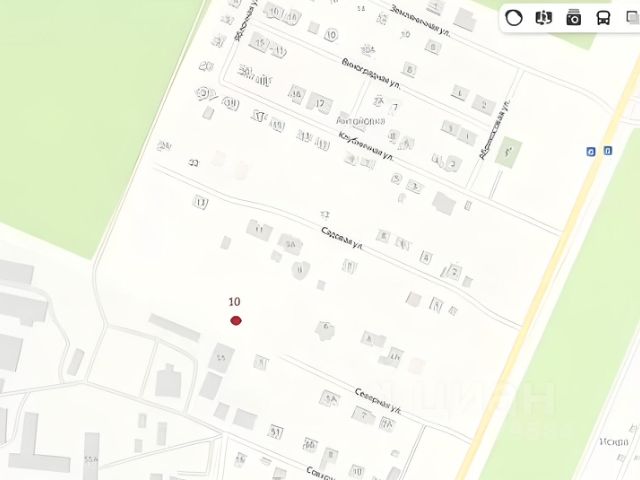This screenshot has width=640, height=480.
Task: Select the red marker labeled 10
Action: point(236,320)
